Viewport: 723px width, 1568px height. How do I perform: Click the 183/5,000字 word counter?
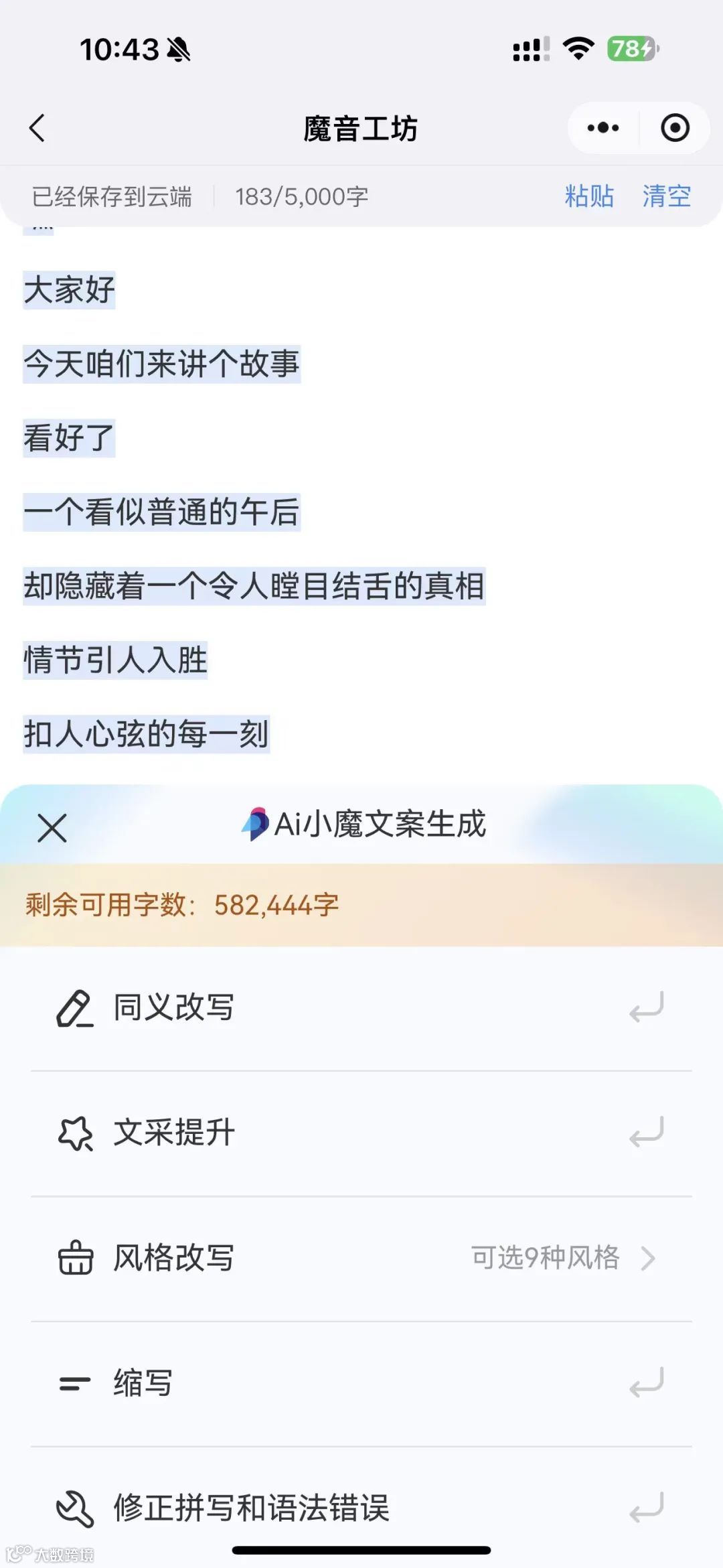[x=303, y=197]
